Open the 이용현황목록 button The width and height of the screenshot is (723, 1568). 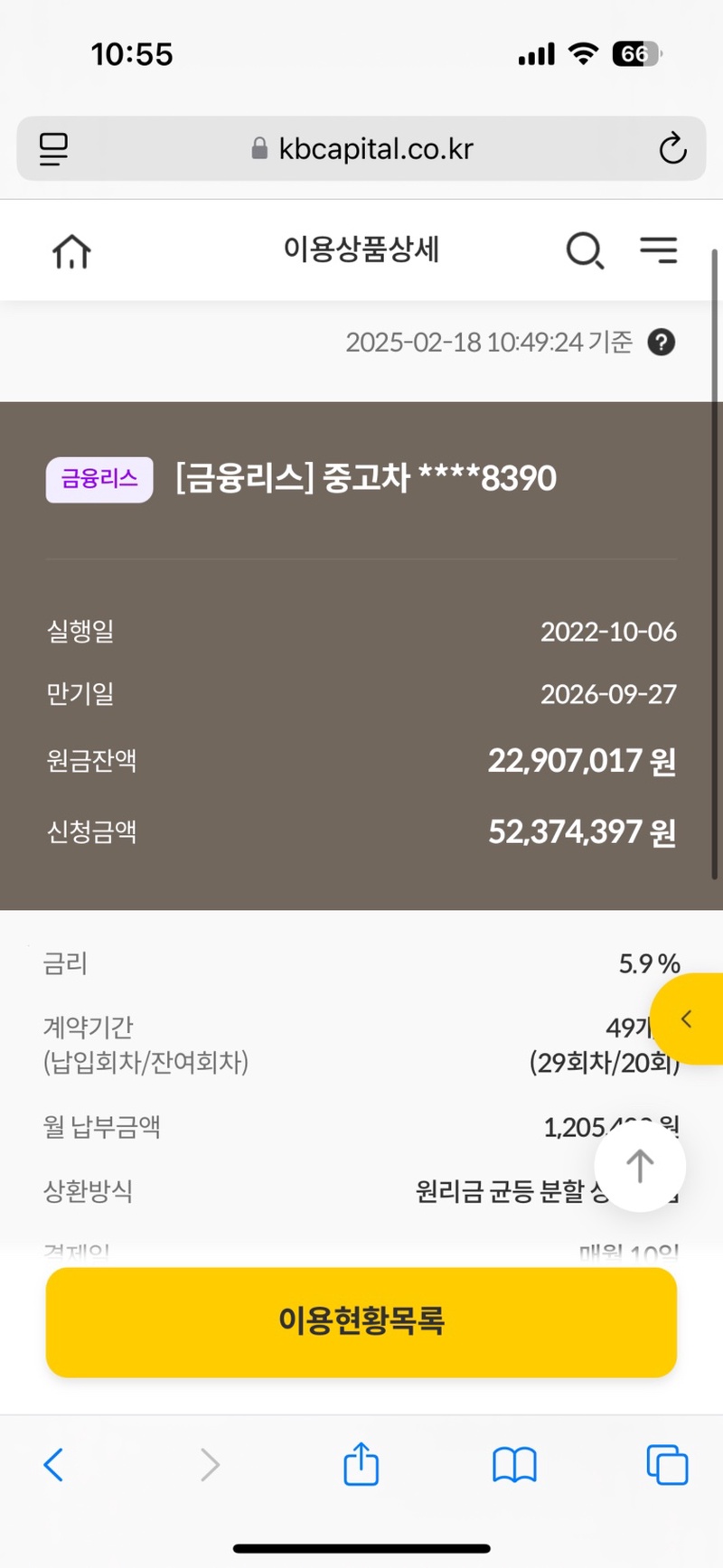[361, 1321]
